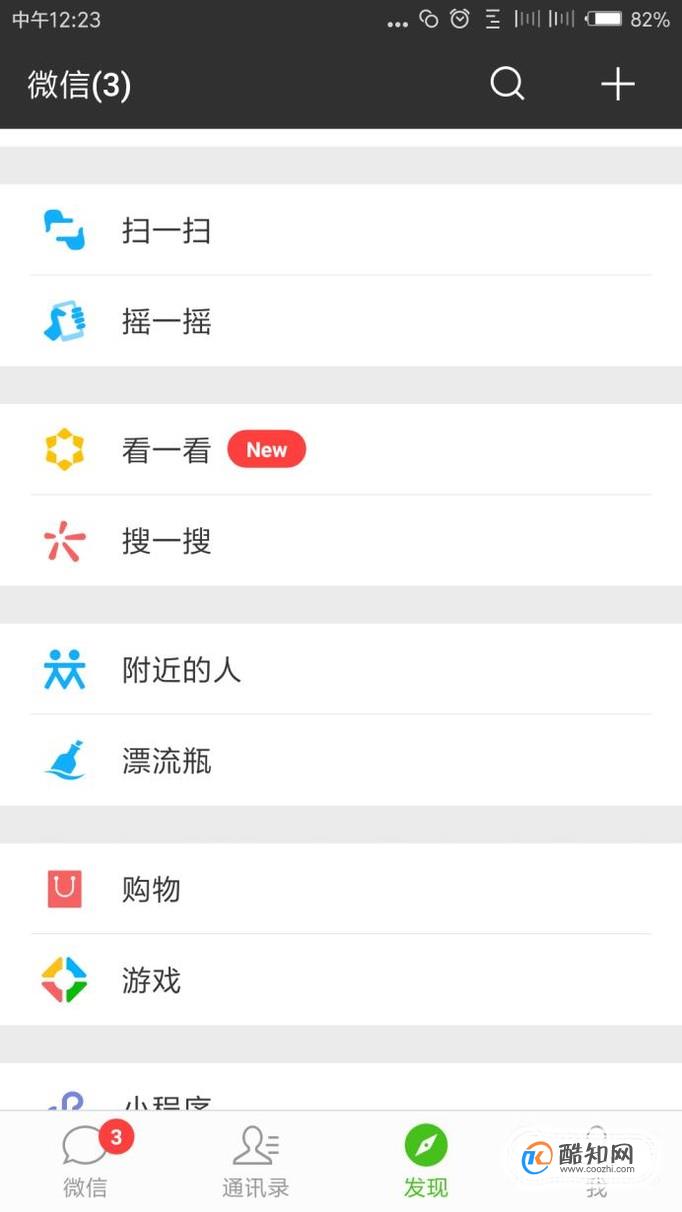The height and width of the screenshot is (1212, 682).
Task: Open 扫一扫 scanner
Action: 341,230
